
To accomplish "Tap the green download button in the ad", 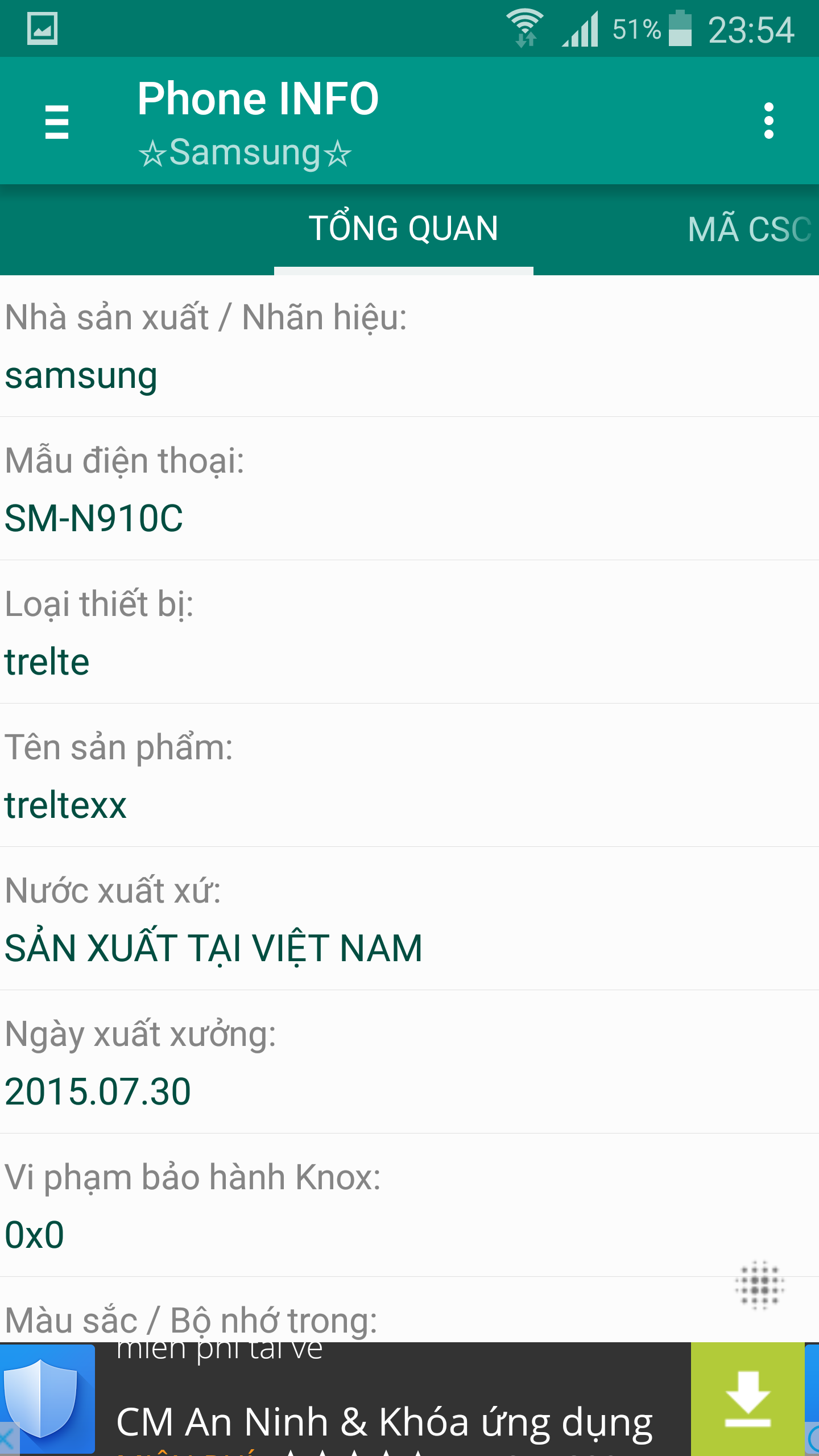I will click(x=747, y=1400).
